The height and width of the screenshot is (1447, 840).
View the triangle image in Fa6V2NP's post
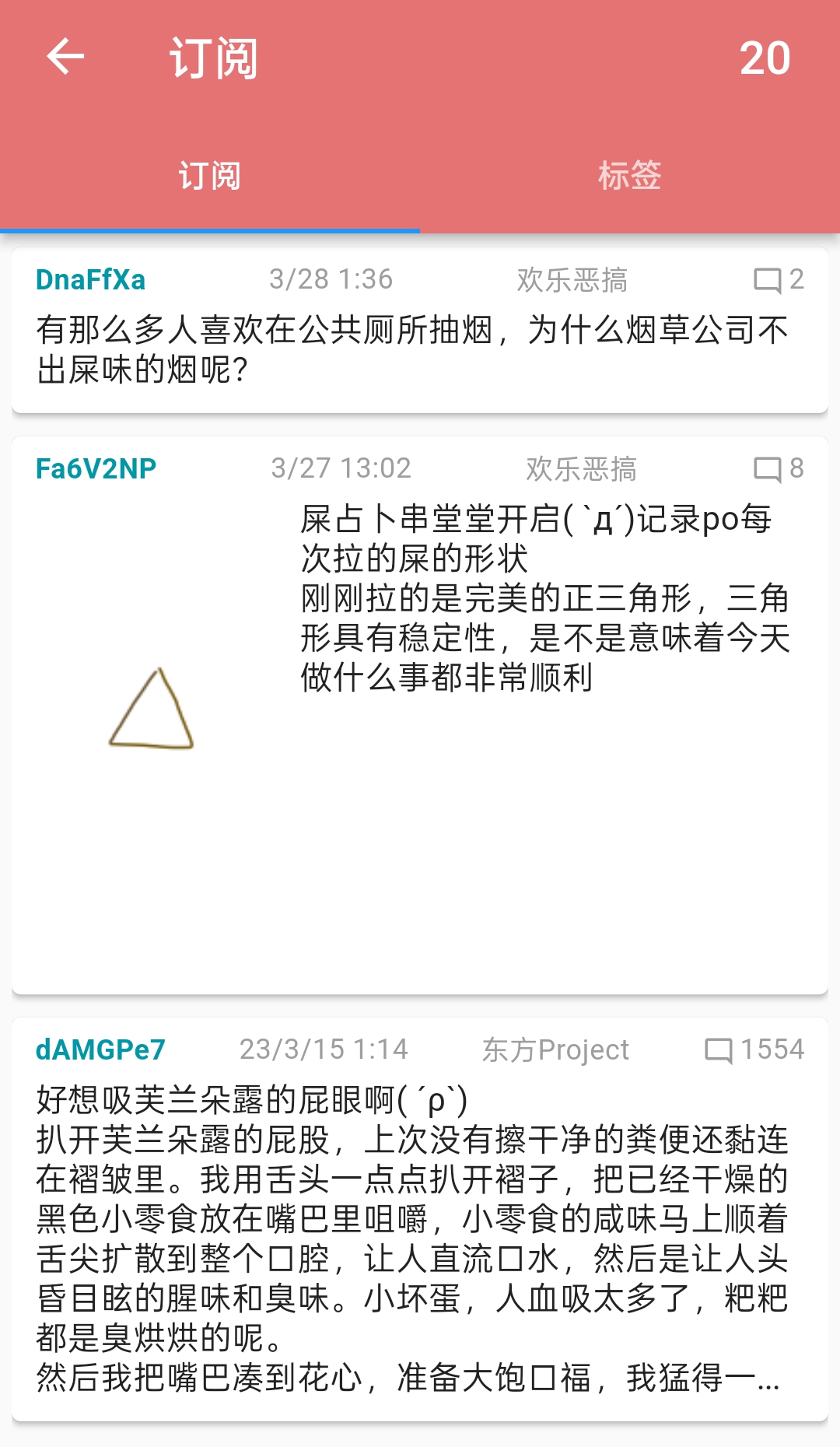point(152,709)
